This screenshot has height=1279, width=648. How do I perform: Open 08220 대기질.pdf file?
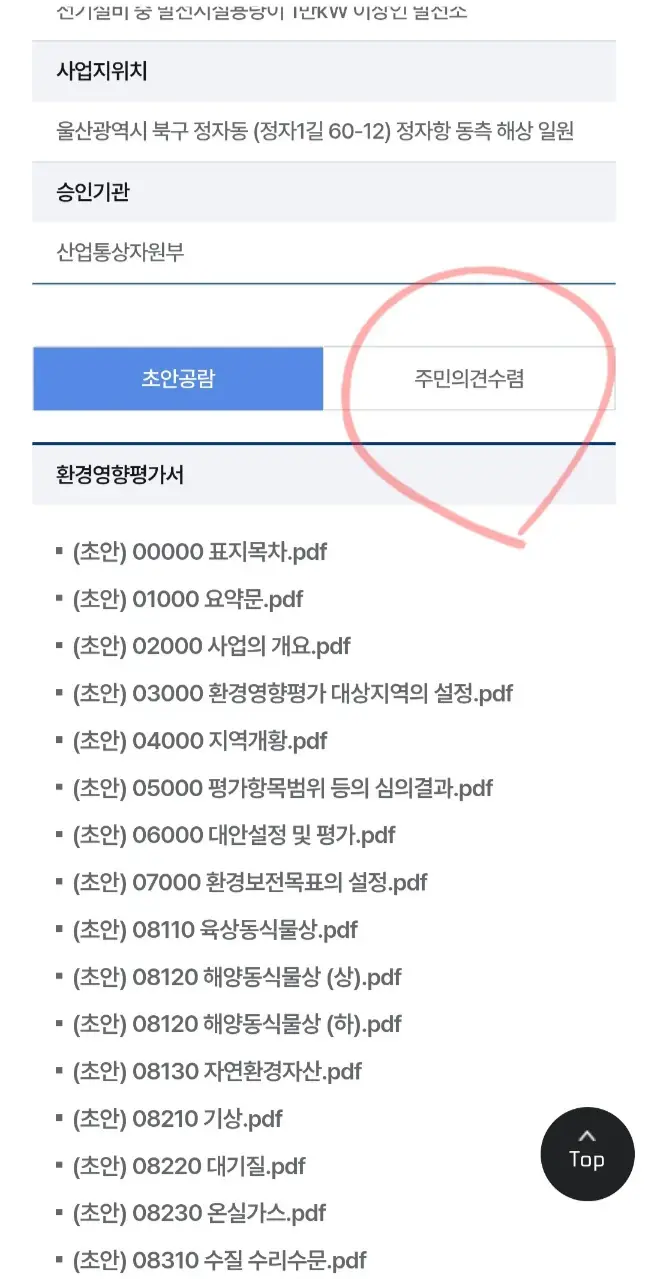tap(189, 1166)
